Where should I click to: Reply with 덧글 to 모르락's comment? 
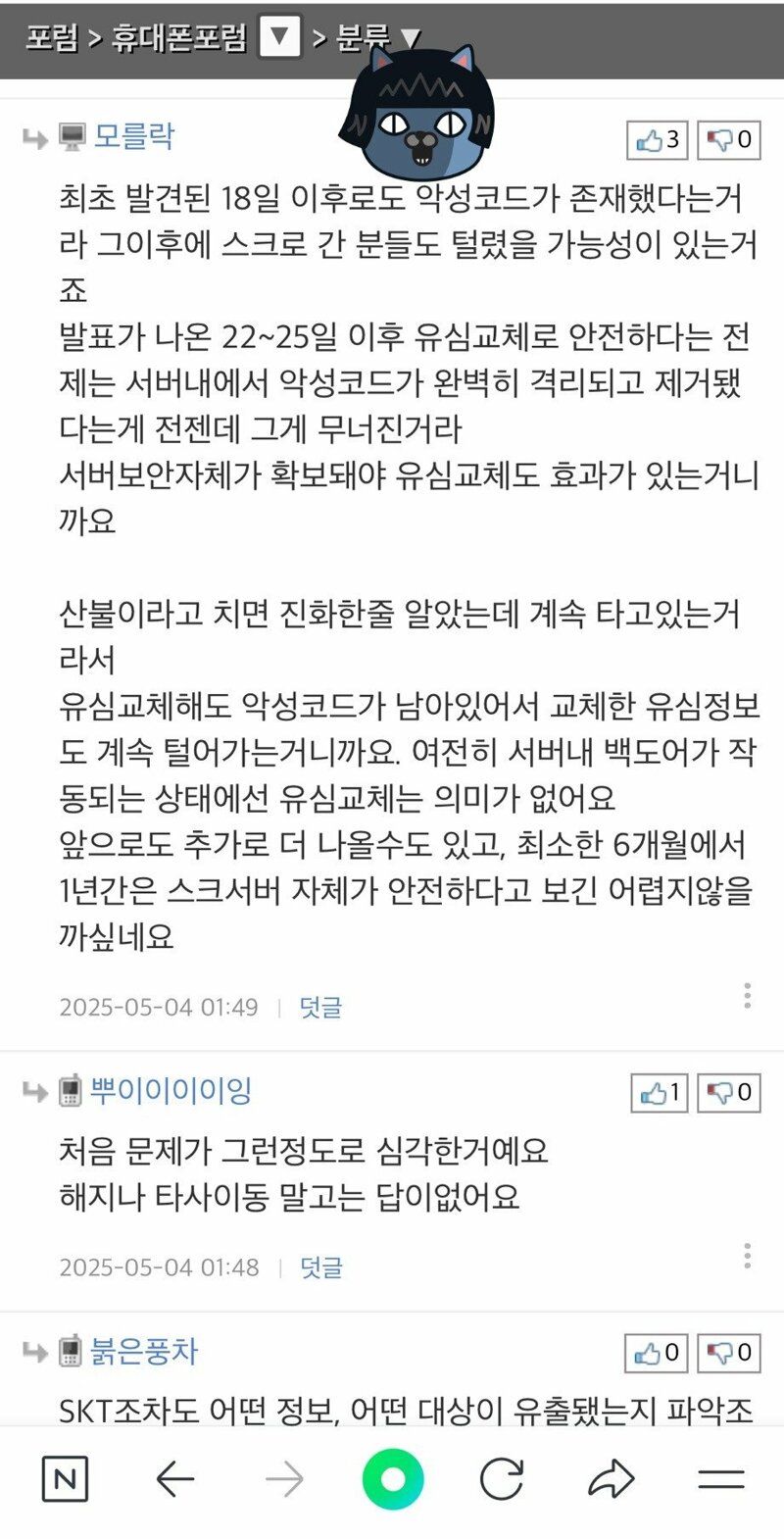pos(320,1007)
